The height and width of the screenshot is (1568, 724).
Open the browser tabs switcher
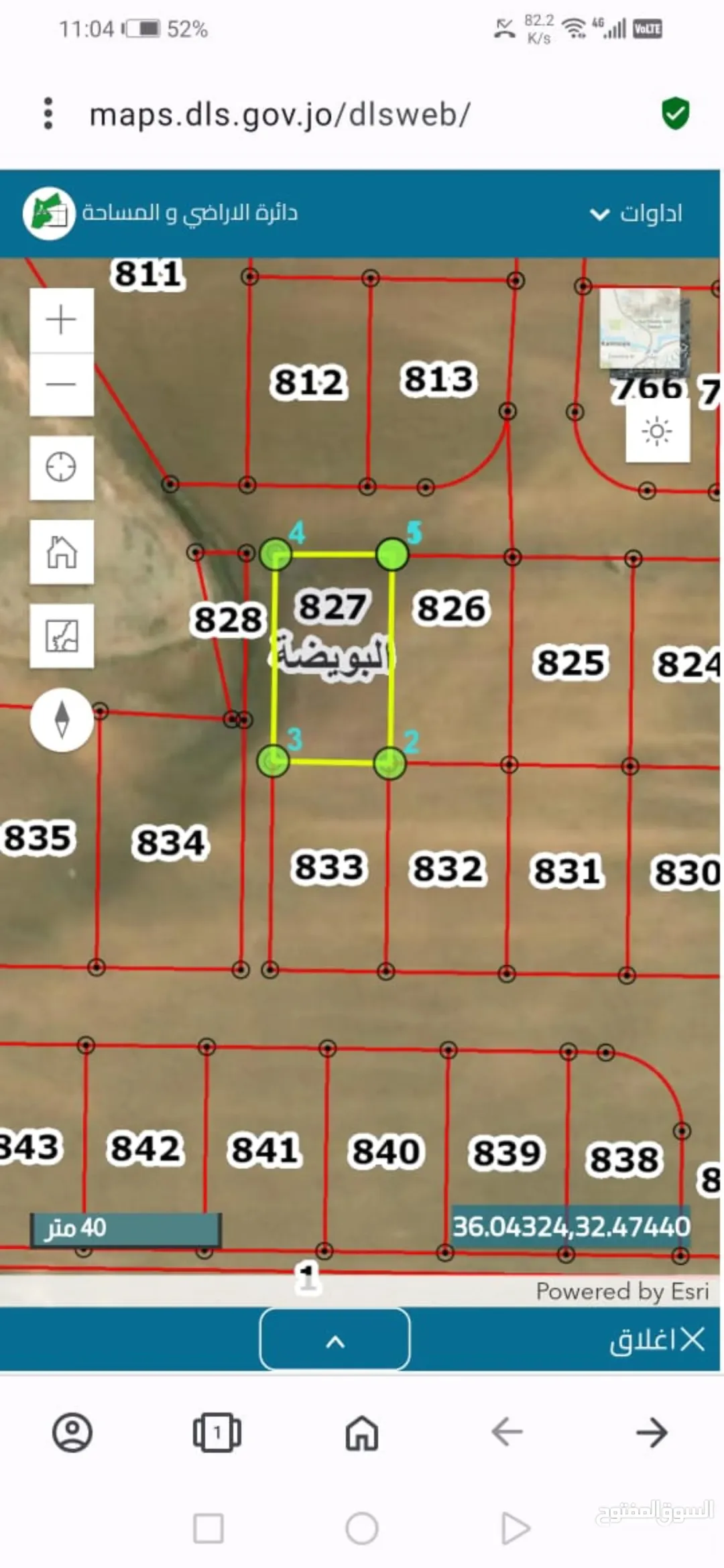[x=217, y=1433]
